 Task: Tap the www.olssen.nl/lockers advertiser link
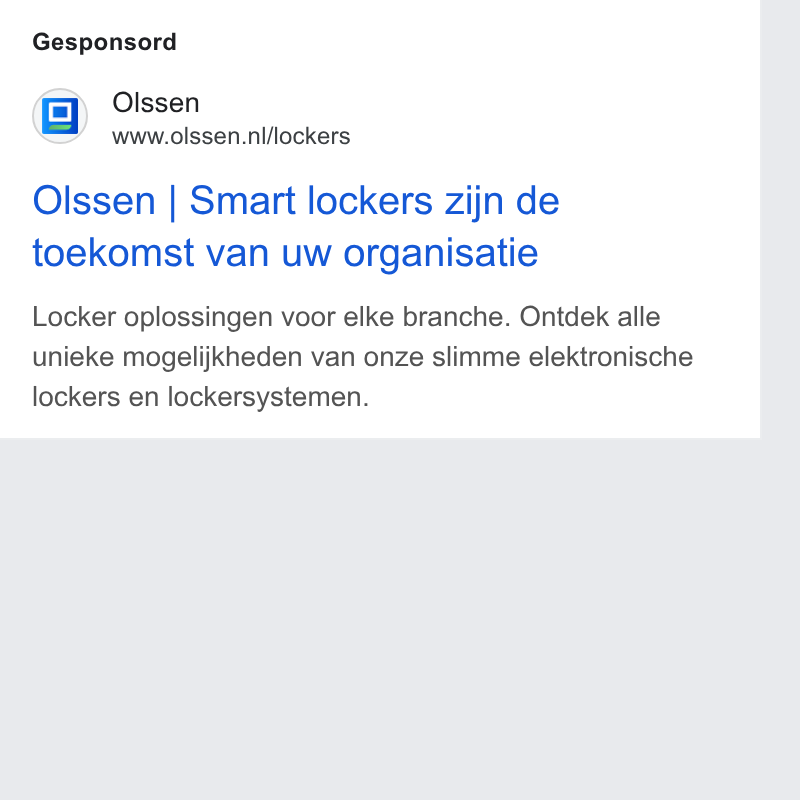tap(231, 136)
